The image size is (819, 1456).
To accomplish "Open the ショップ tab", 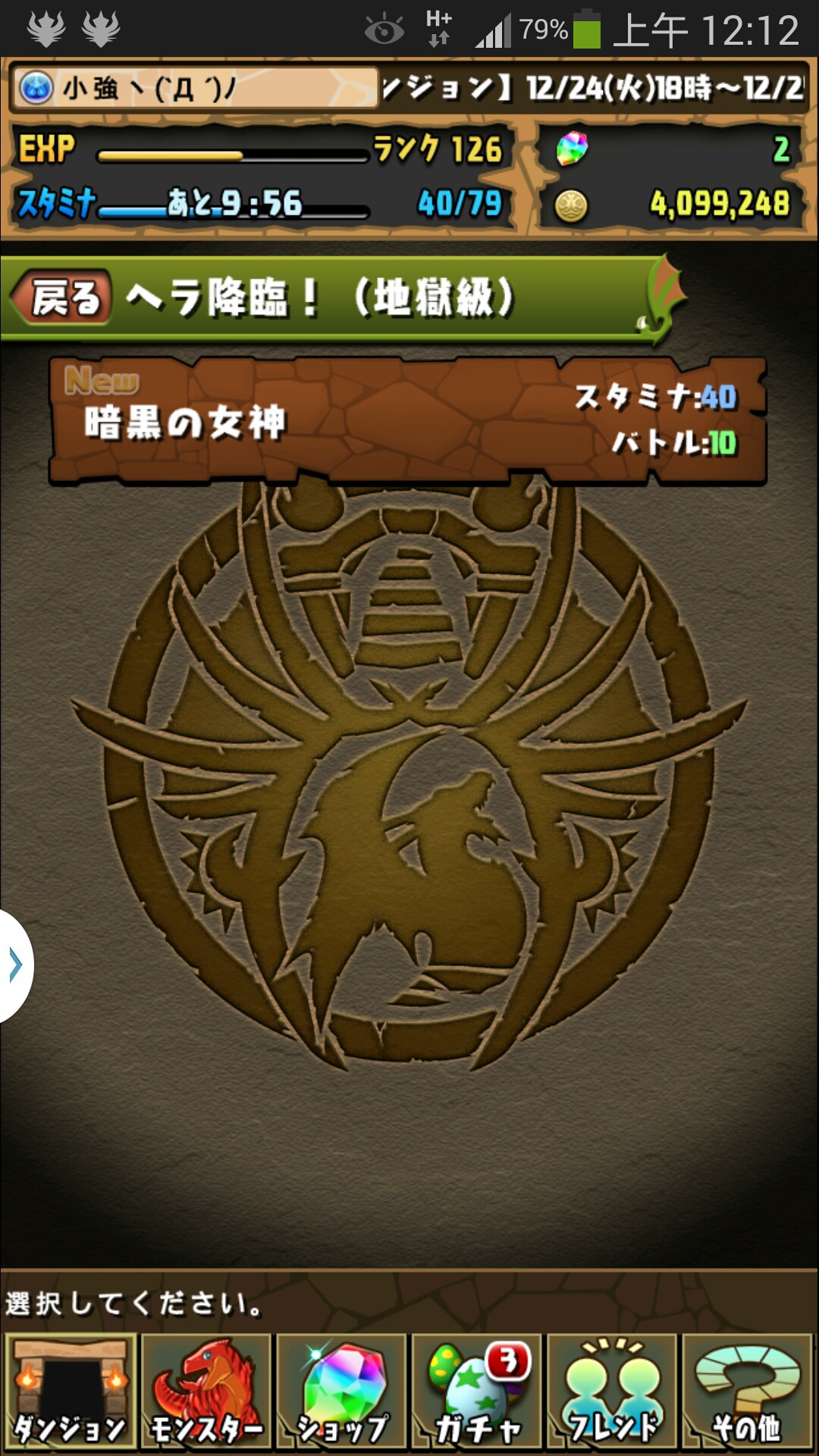I will pyautogui.click(x=342, y=1392).
